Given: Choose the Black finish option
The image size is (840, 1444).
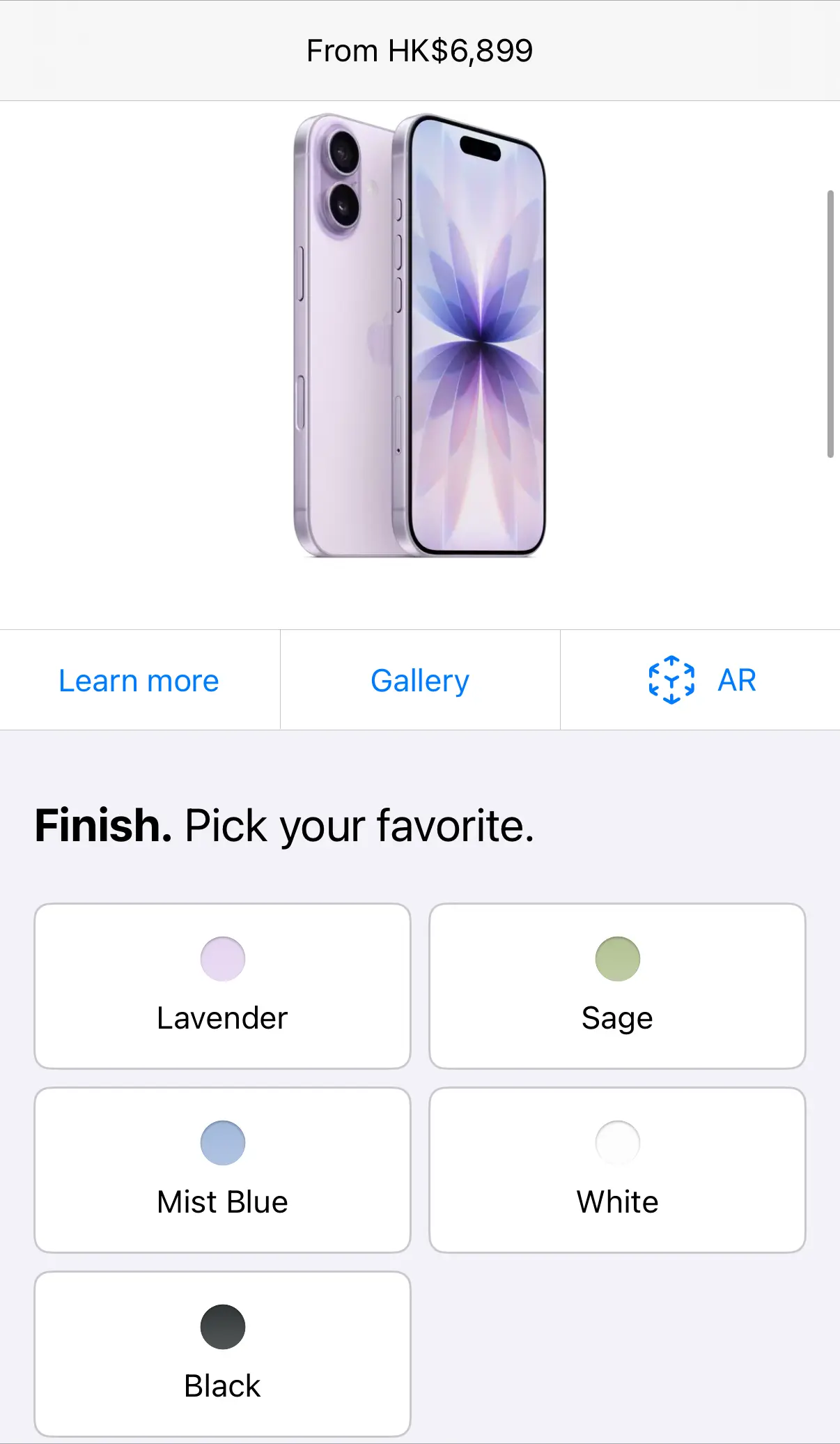Looking at the screenshot, I should 222,1353.
